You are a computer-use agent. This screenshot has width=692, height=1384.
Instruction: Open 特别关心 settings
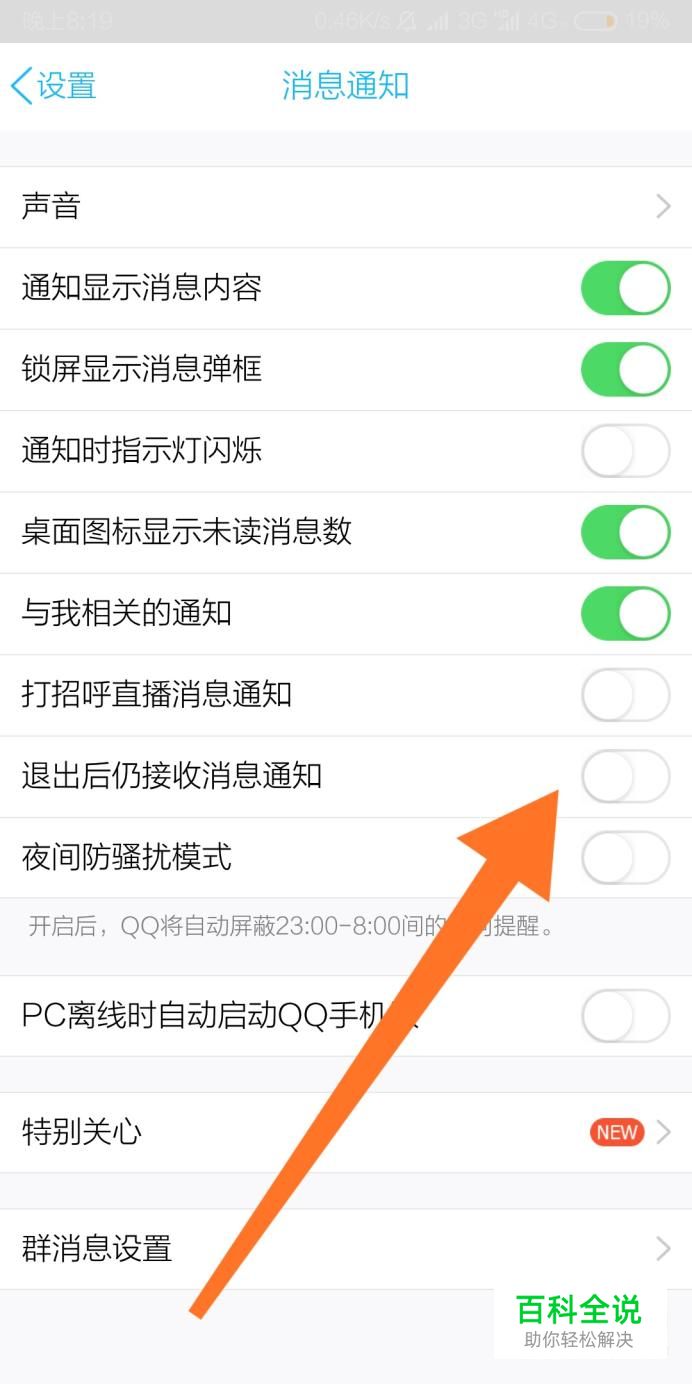pyautogui.click(x=346, y=1133)
